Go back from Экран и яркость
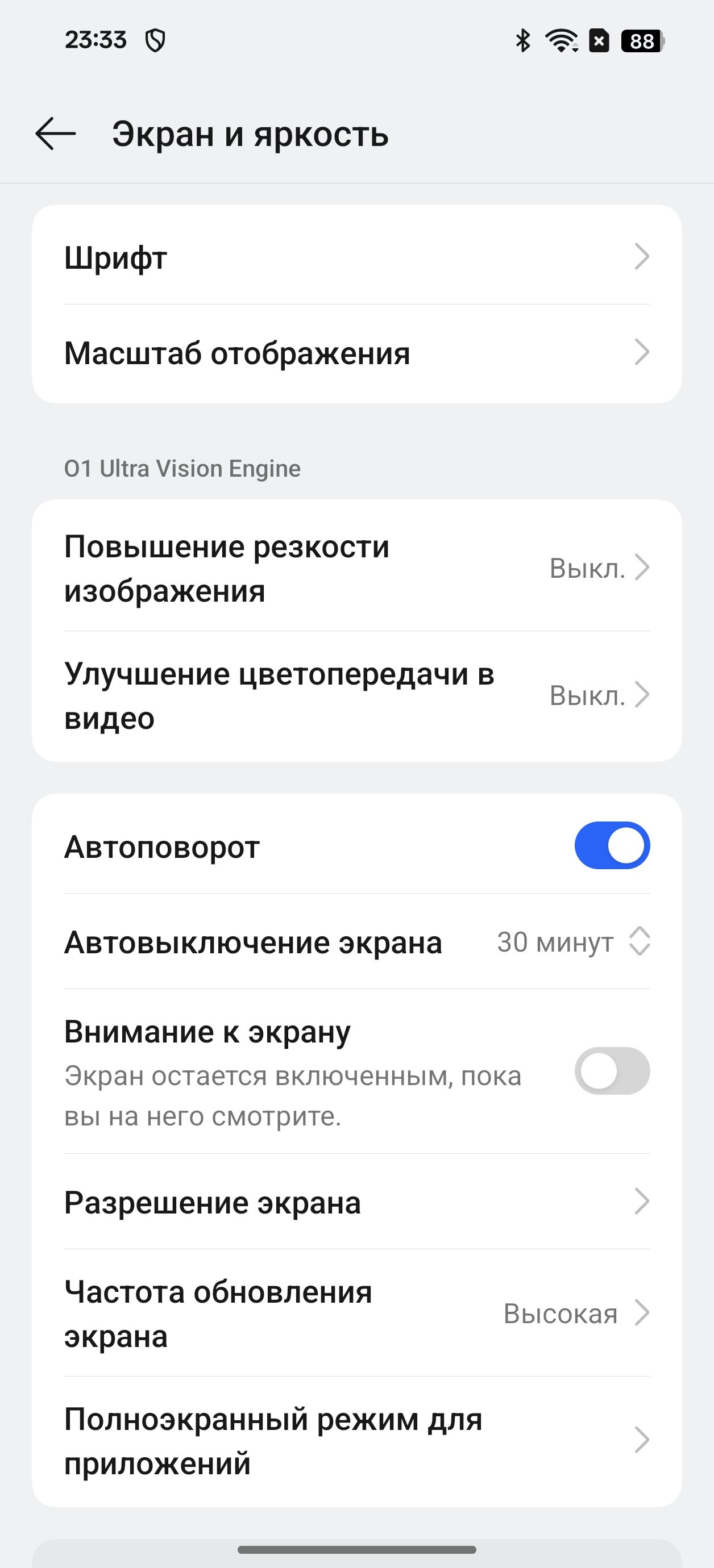 click(x=56, y=134)
